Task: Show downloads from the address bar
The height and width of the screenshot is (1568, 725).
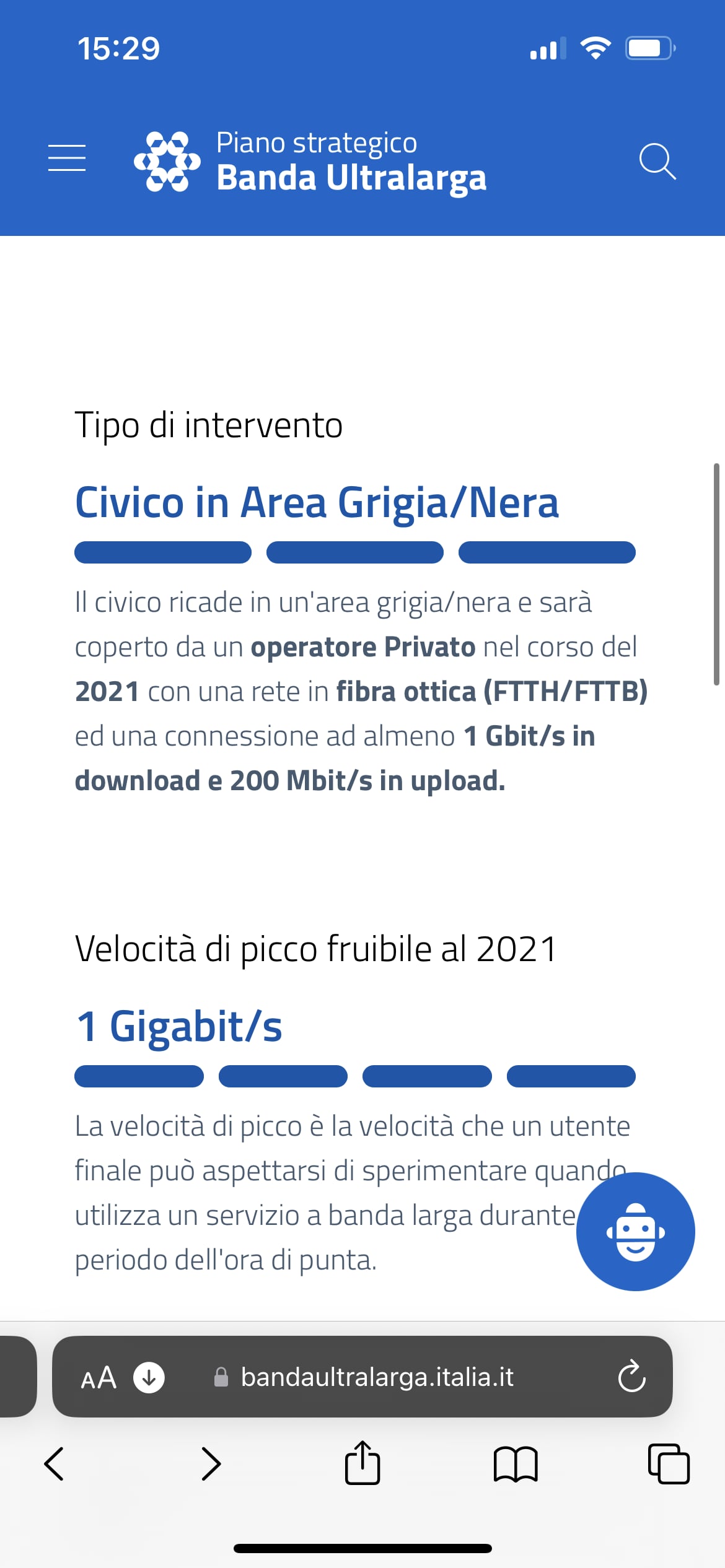Action: point(149,1377)
